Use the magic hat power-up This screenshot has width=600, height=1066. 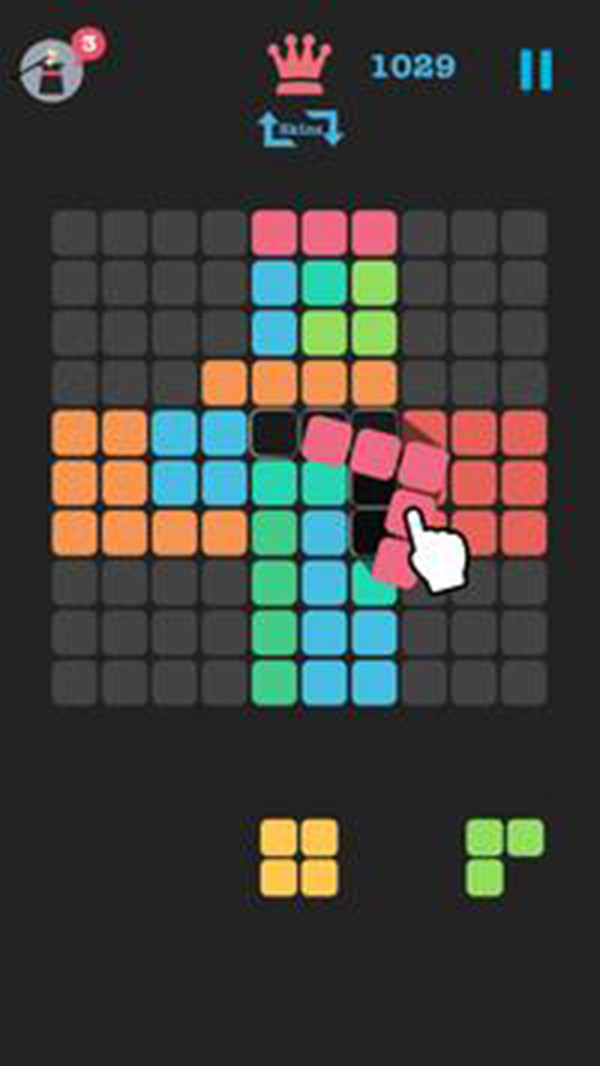tap(52, 72)
